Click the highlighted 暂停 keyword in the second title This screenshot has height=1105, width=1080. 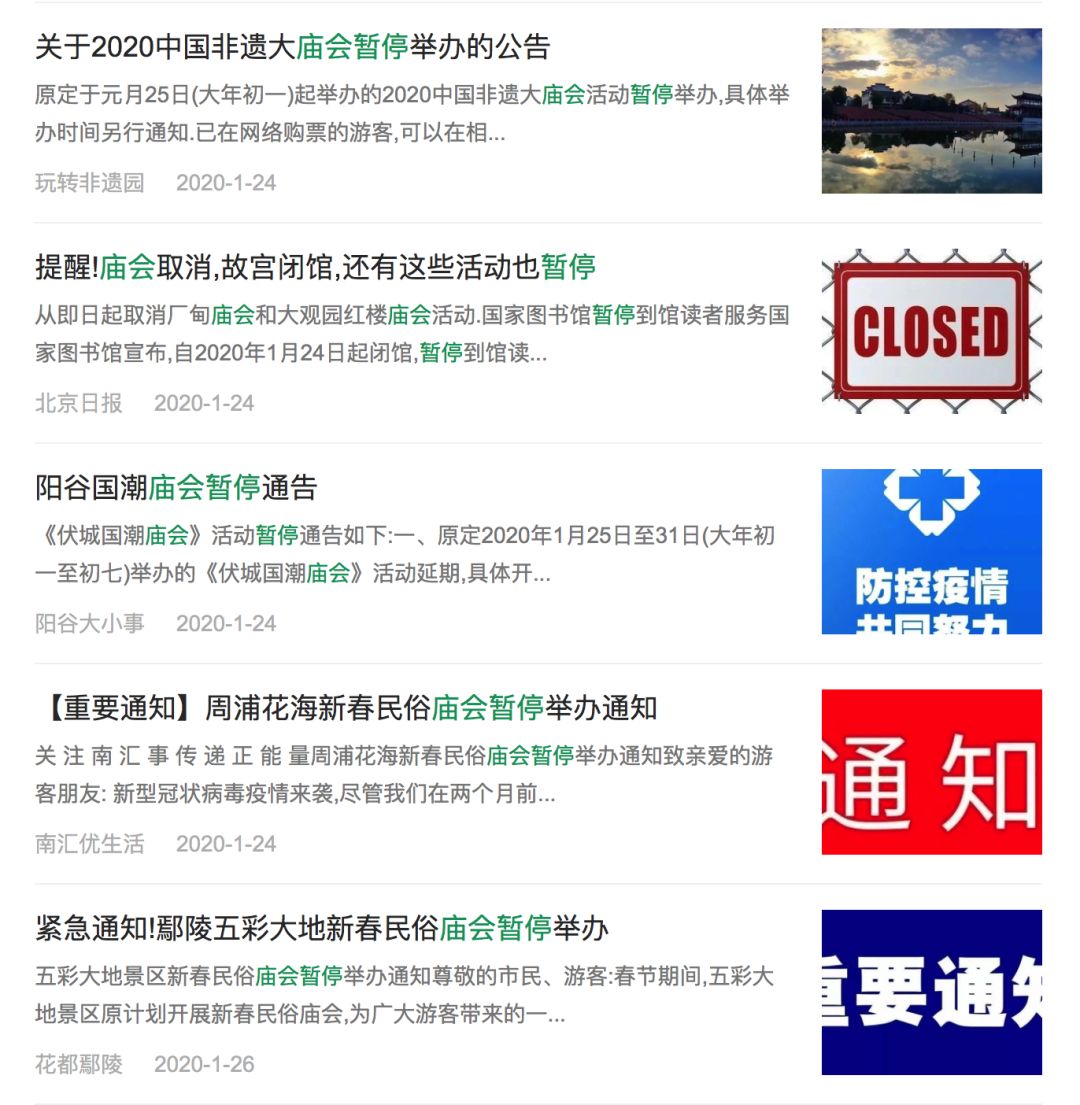click(x=572, y=267)
